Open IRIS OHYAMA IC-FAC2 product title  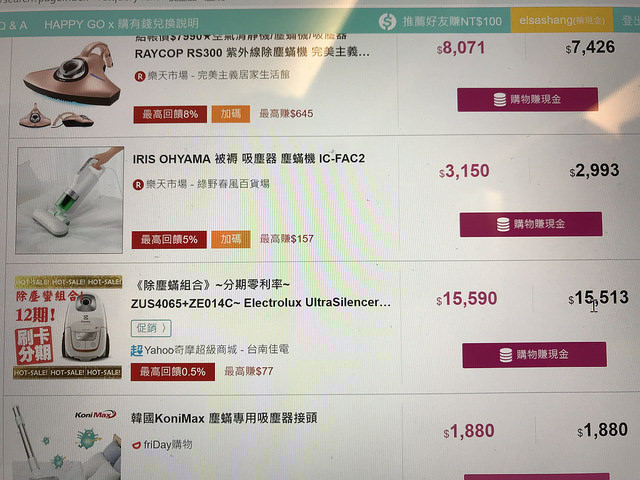point(249,159)
